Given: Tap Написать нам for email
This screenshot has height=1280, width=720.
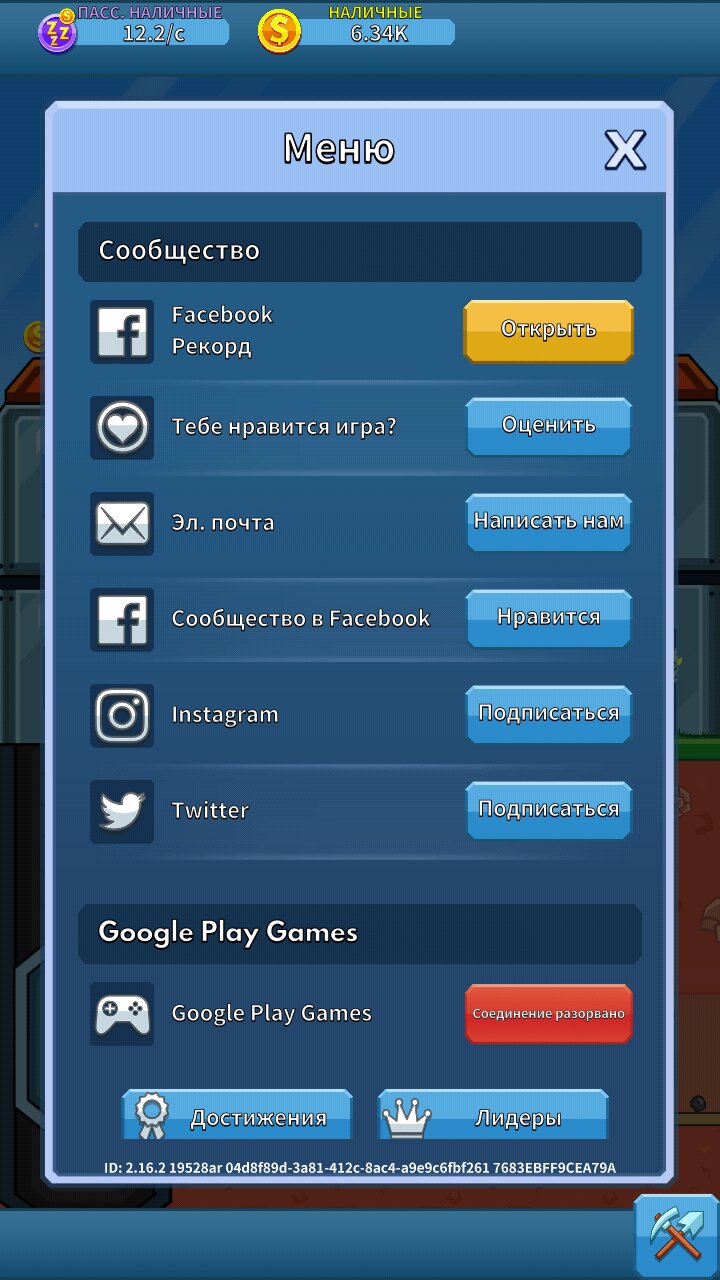Looking at the screenshot, I should coord(548,522).
